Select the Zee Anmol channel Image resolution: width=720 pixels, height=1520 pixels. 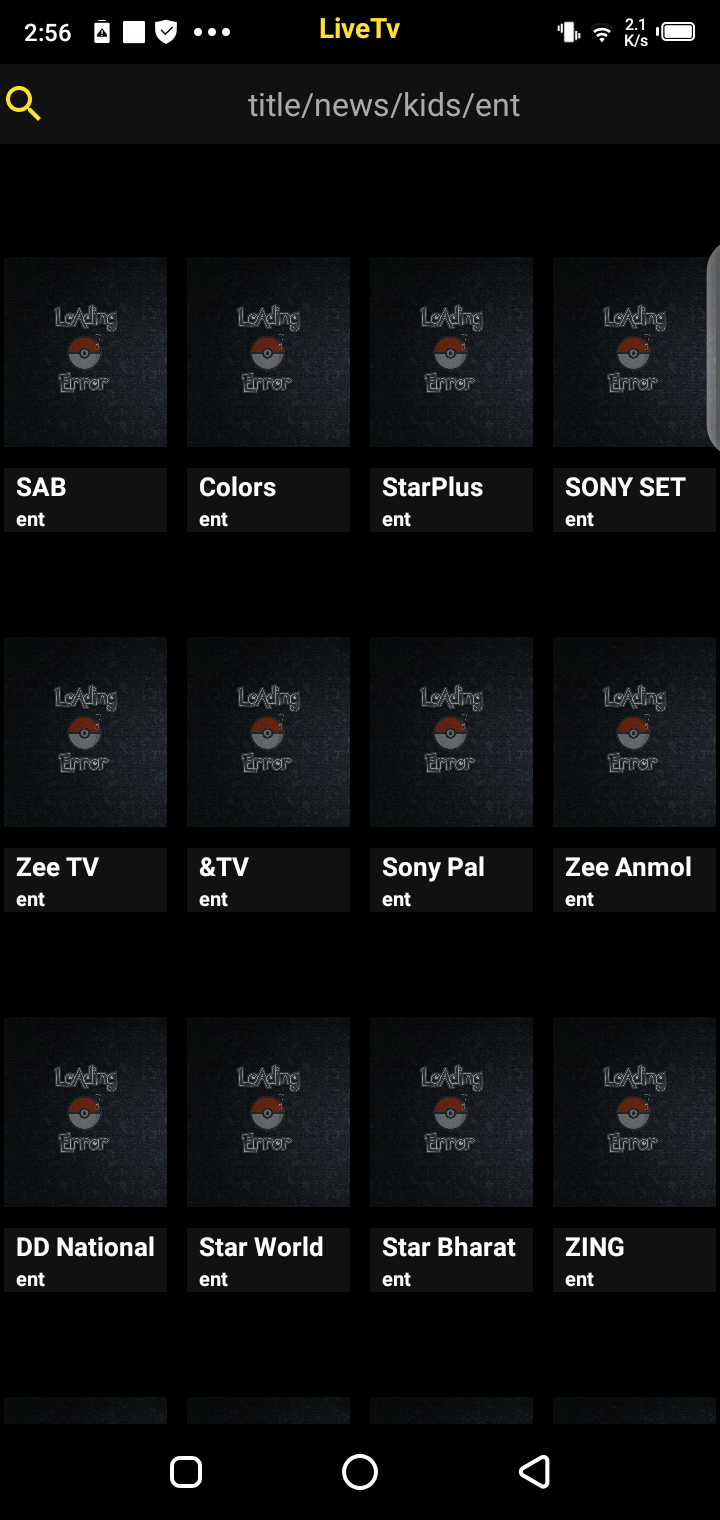click(x=632, y=732)
